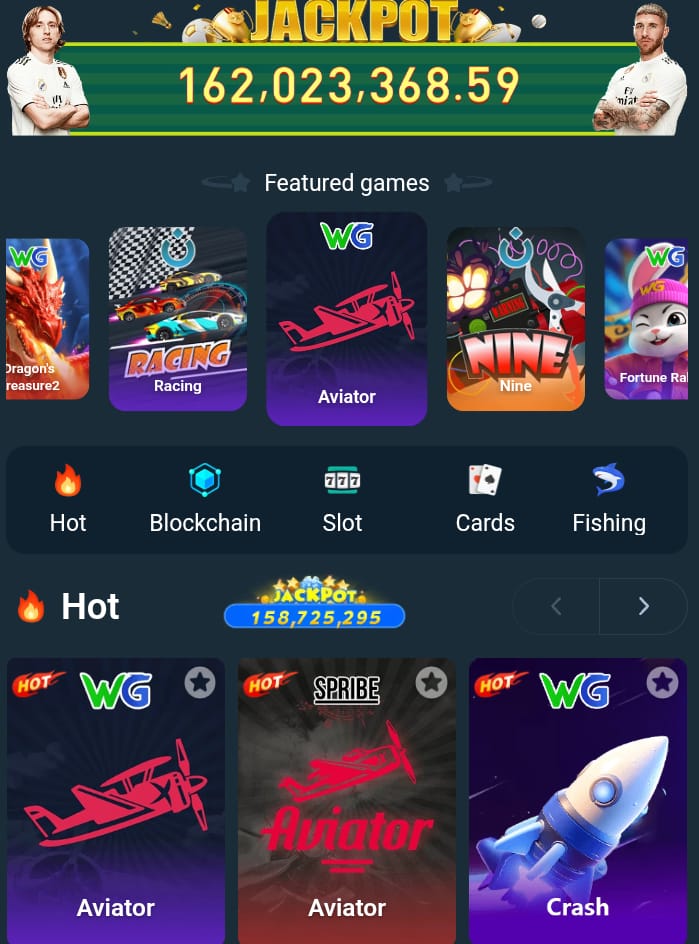Open the Racing featured game
Screen dimensions: 699x944
[177, 318]
